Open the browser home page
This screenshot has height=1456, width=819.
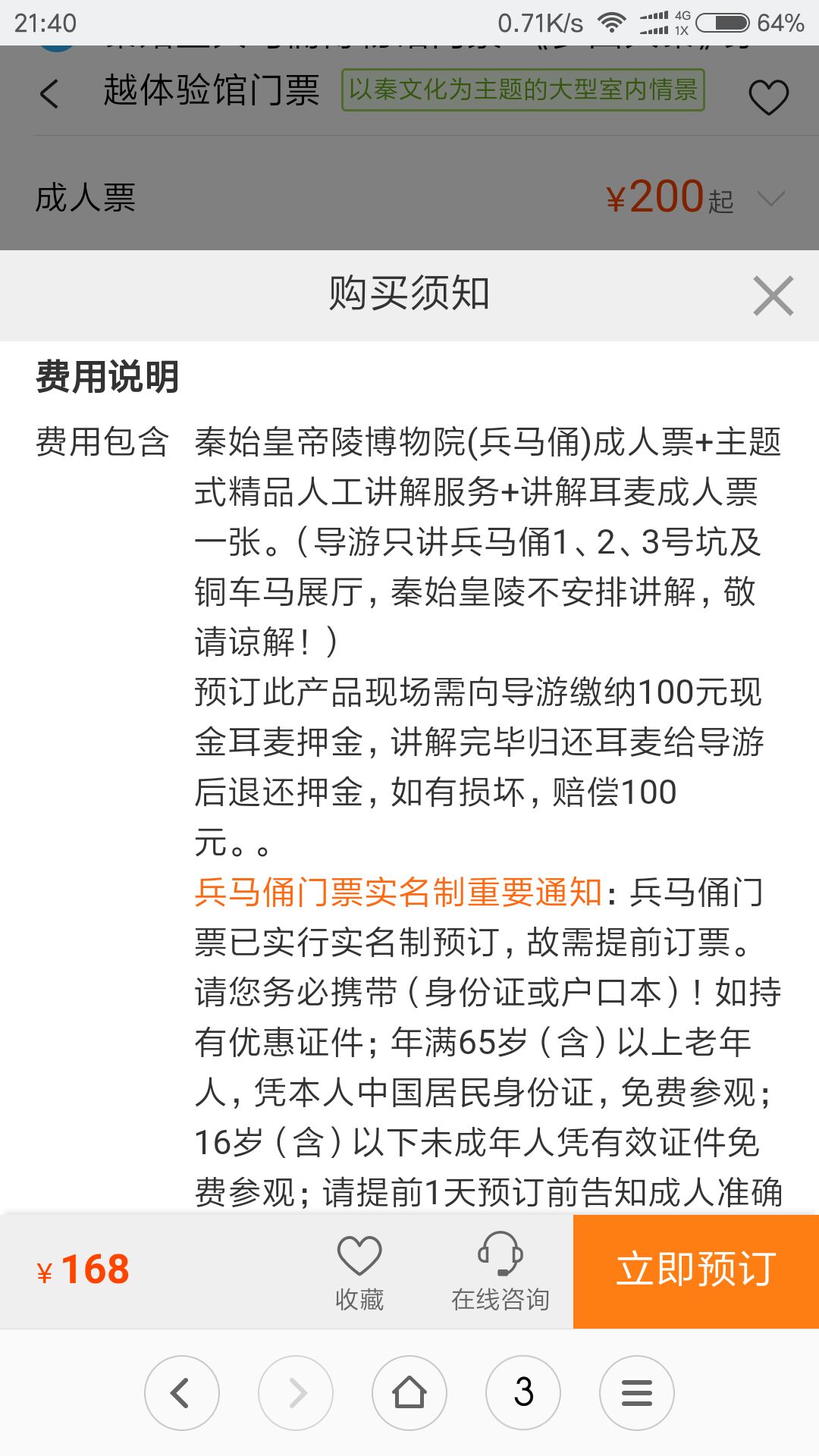[409, 1393]
